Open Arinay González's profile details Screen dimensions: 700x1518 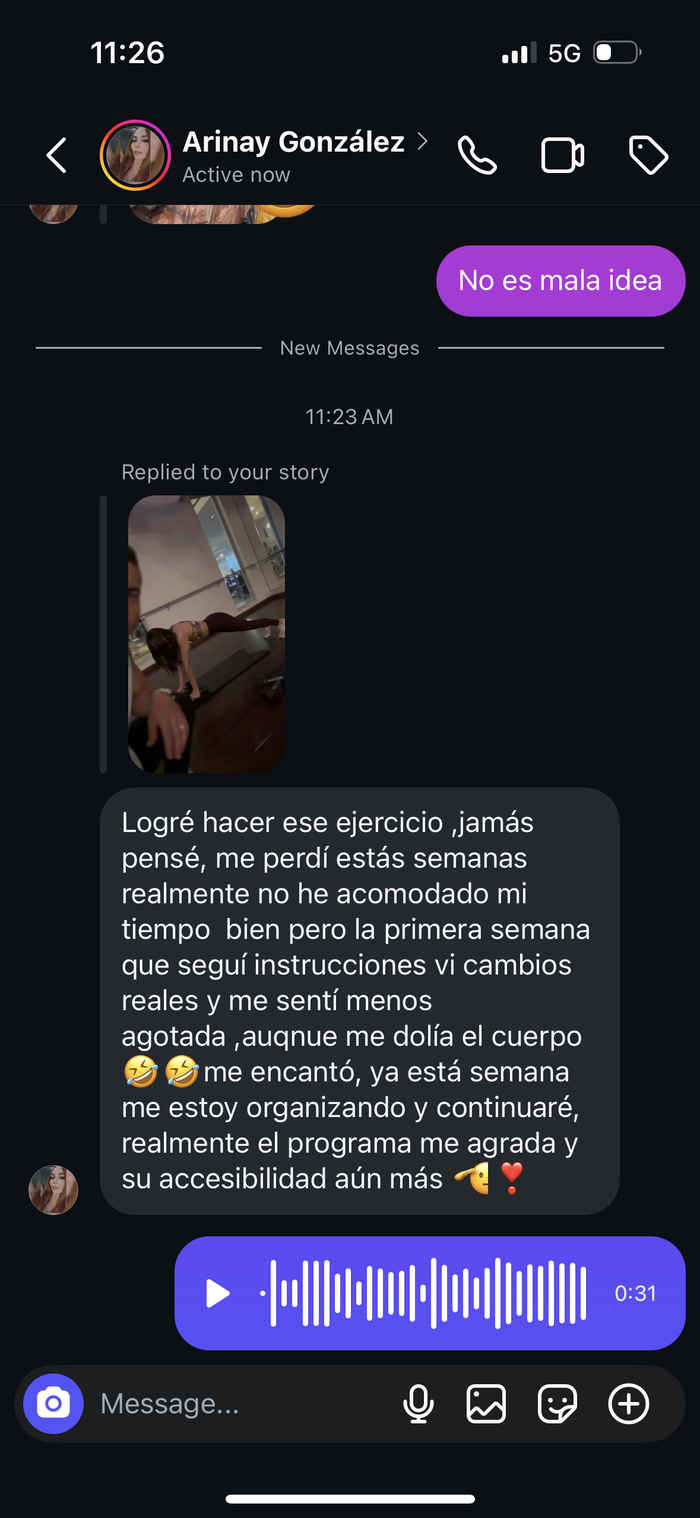click(294, 143)
